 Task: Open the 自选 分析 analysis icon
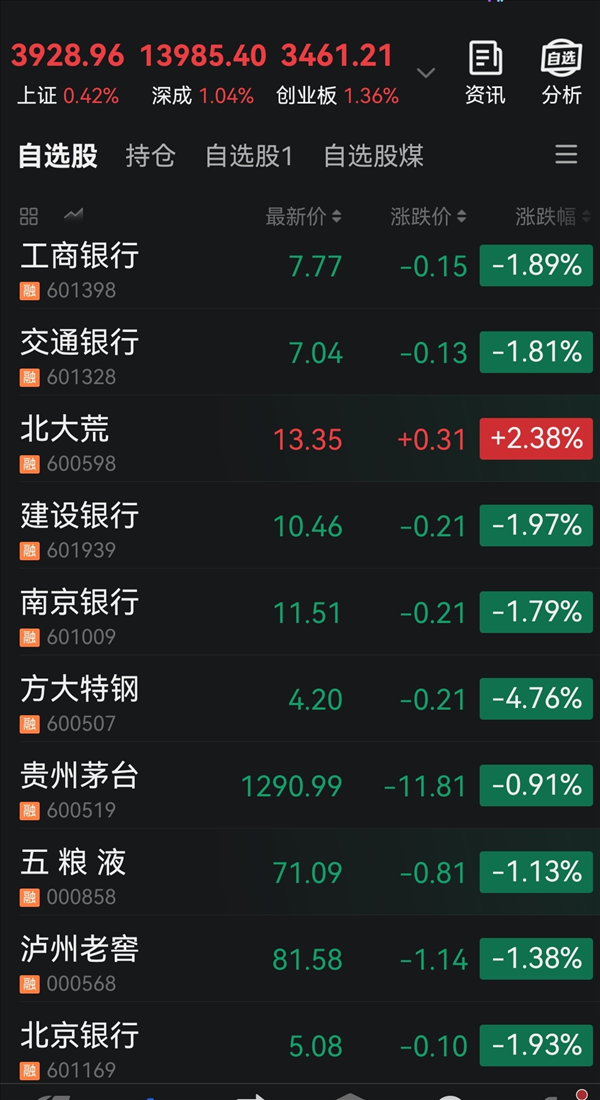[x=561, y=73]
